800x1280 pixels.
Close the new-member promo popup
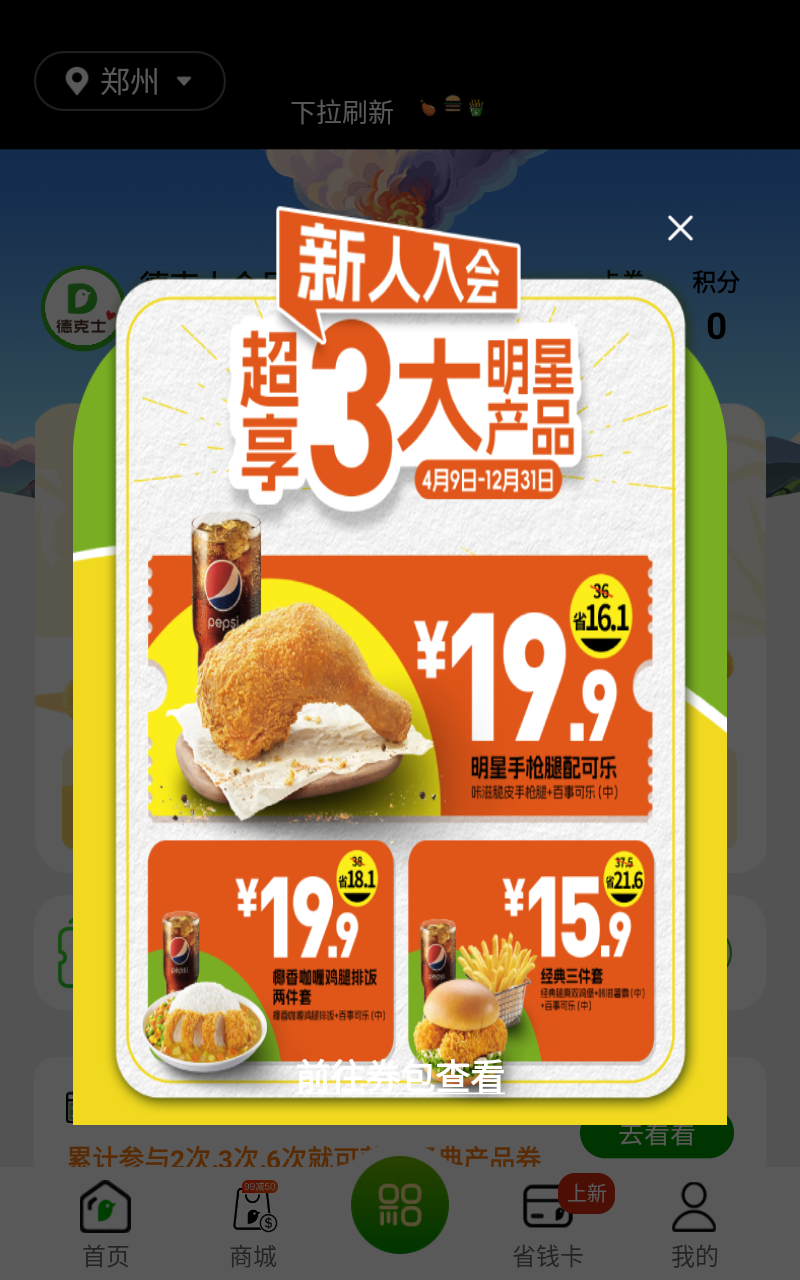coord(680,228)
